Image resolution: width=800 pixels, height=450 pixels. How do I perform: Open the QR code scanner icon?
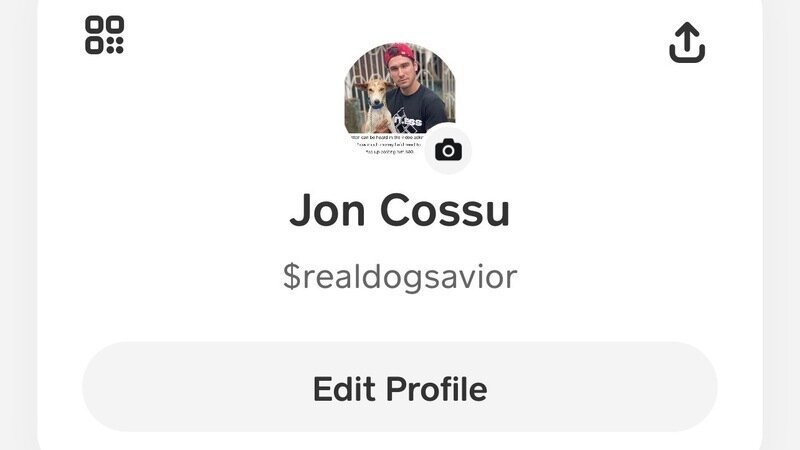coord(104,35)
